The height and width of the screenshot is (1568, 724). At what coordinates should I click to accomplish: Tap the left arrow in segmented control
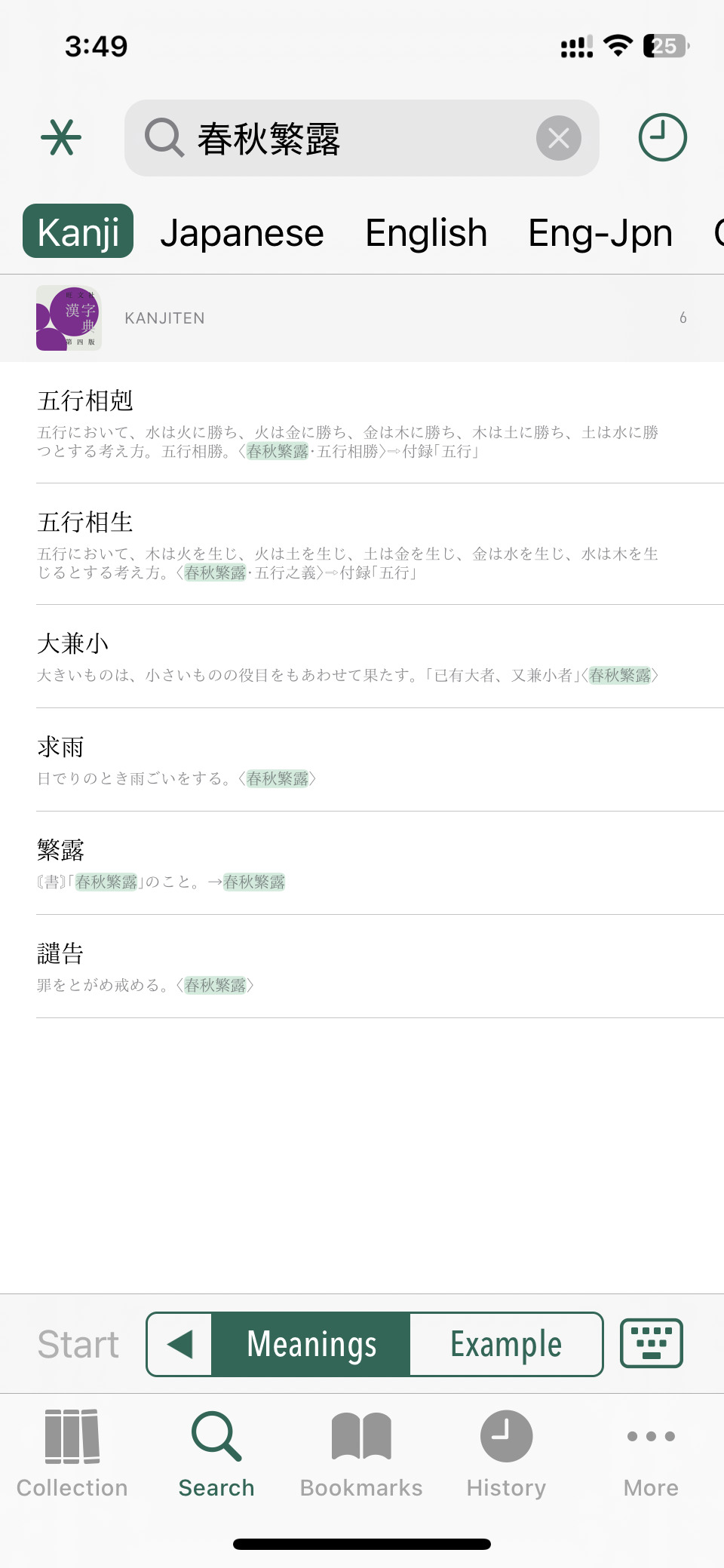pos(179,1344)
